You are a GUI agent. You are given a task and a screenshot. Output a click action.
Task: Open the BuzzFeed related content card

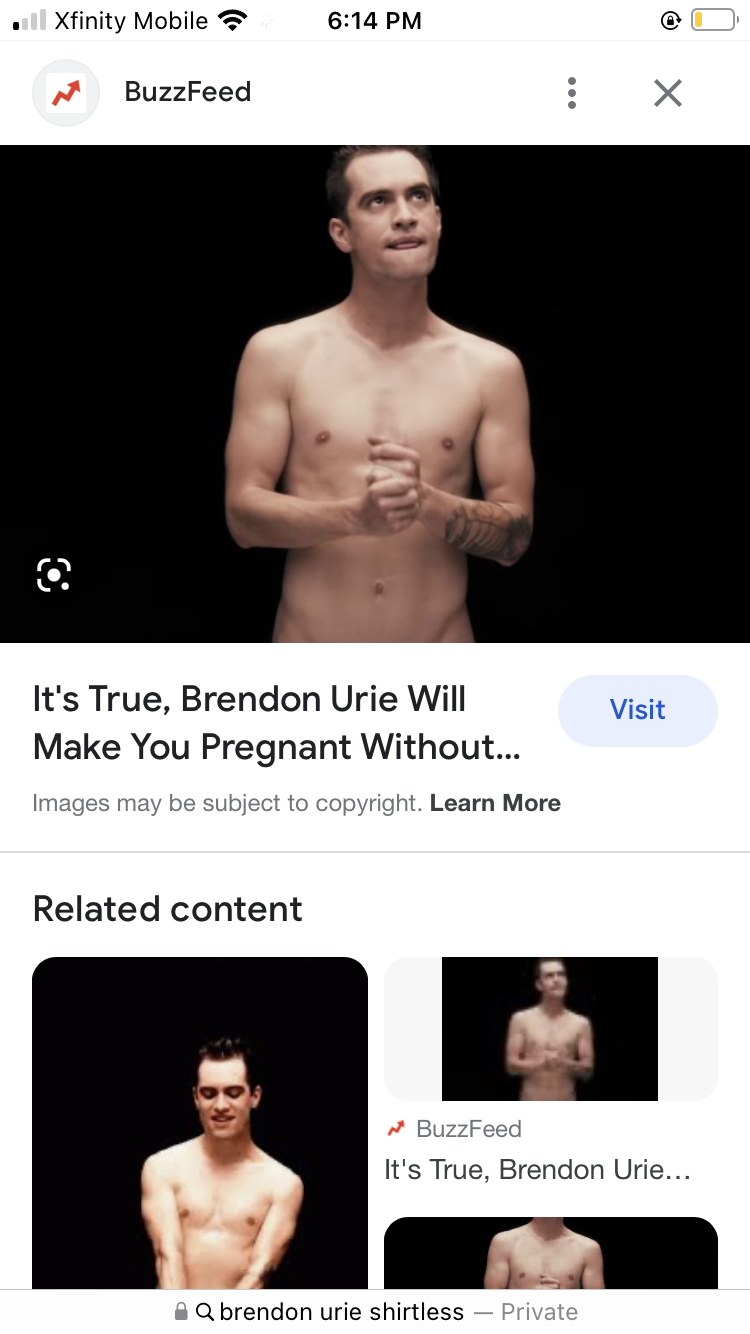[x=551, y=1070]
